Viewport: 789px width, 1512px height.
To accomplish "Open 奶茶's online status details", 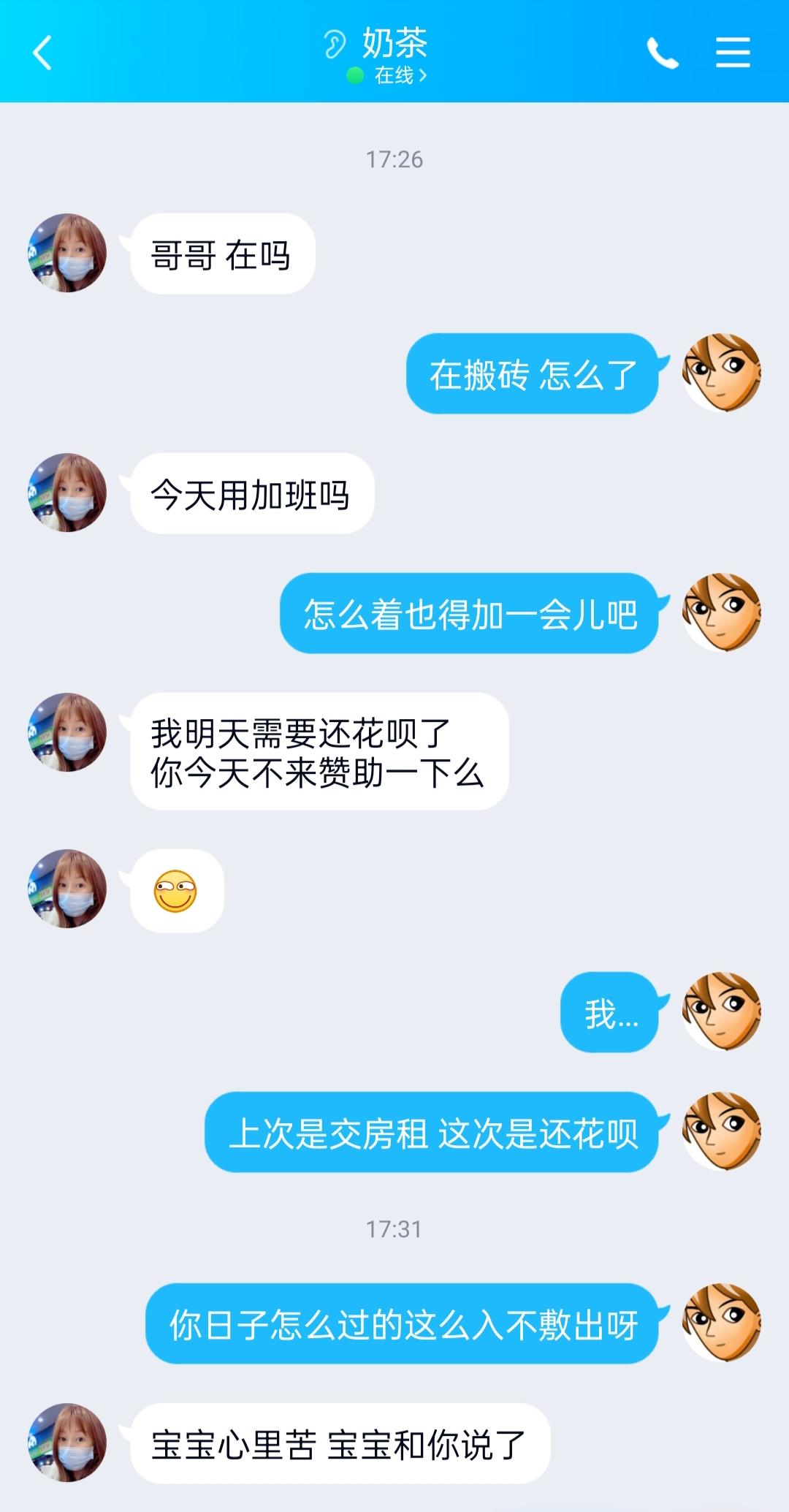I will [394, 75].
